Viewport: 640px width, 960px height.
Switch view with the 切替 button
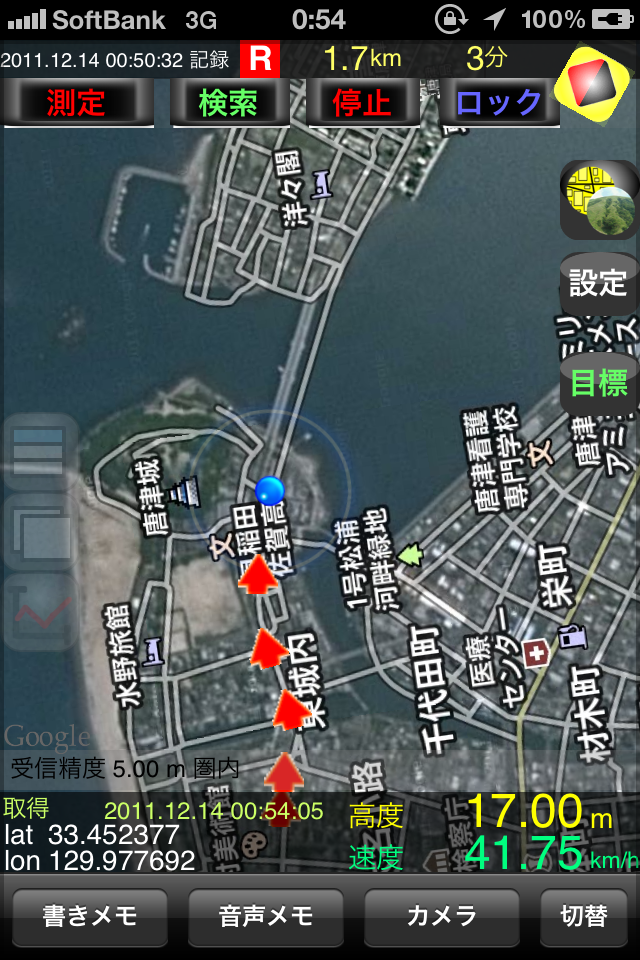[x=585, y=915]
